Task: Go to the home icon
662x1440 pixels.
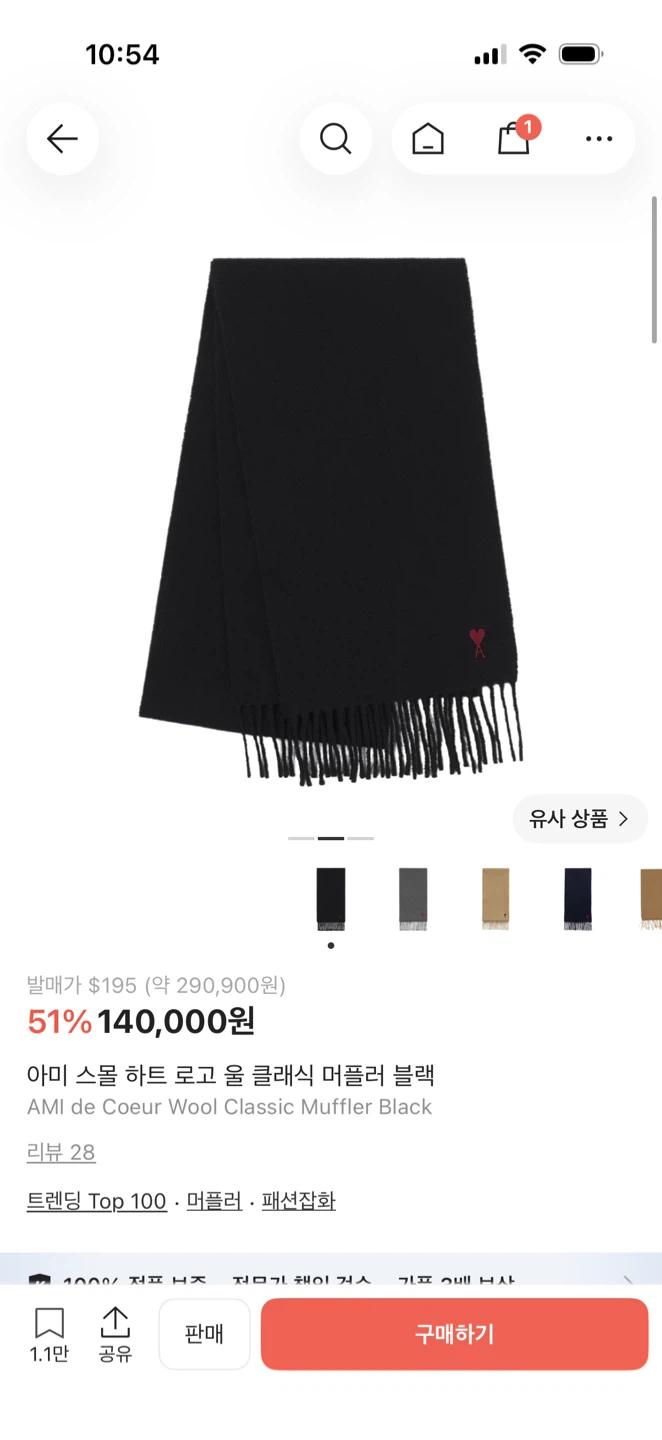Action: pos(428,139)
